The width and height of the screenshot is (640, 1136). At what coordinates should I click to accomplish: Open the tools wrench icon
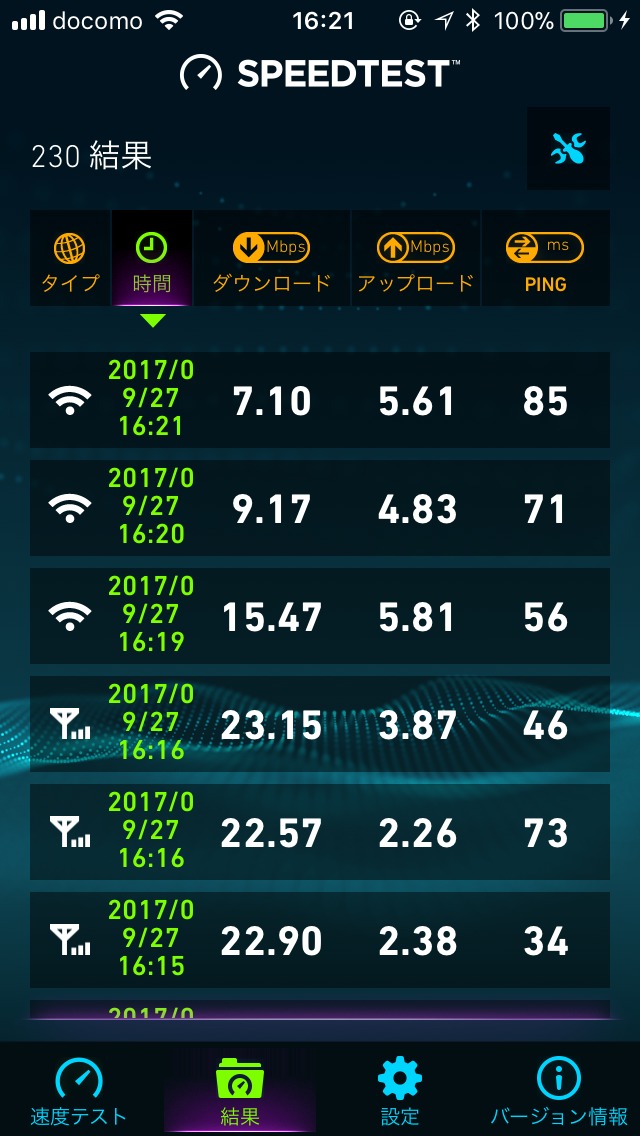click(x=568, y=149)
